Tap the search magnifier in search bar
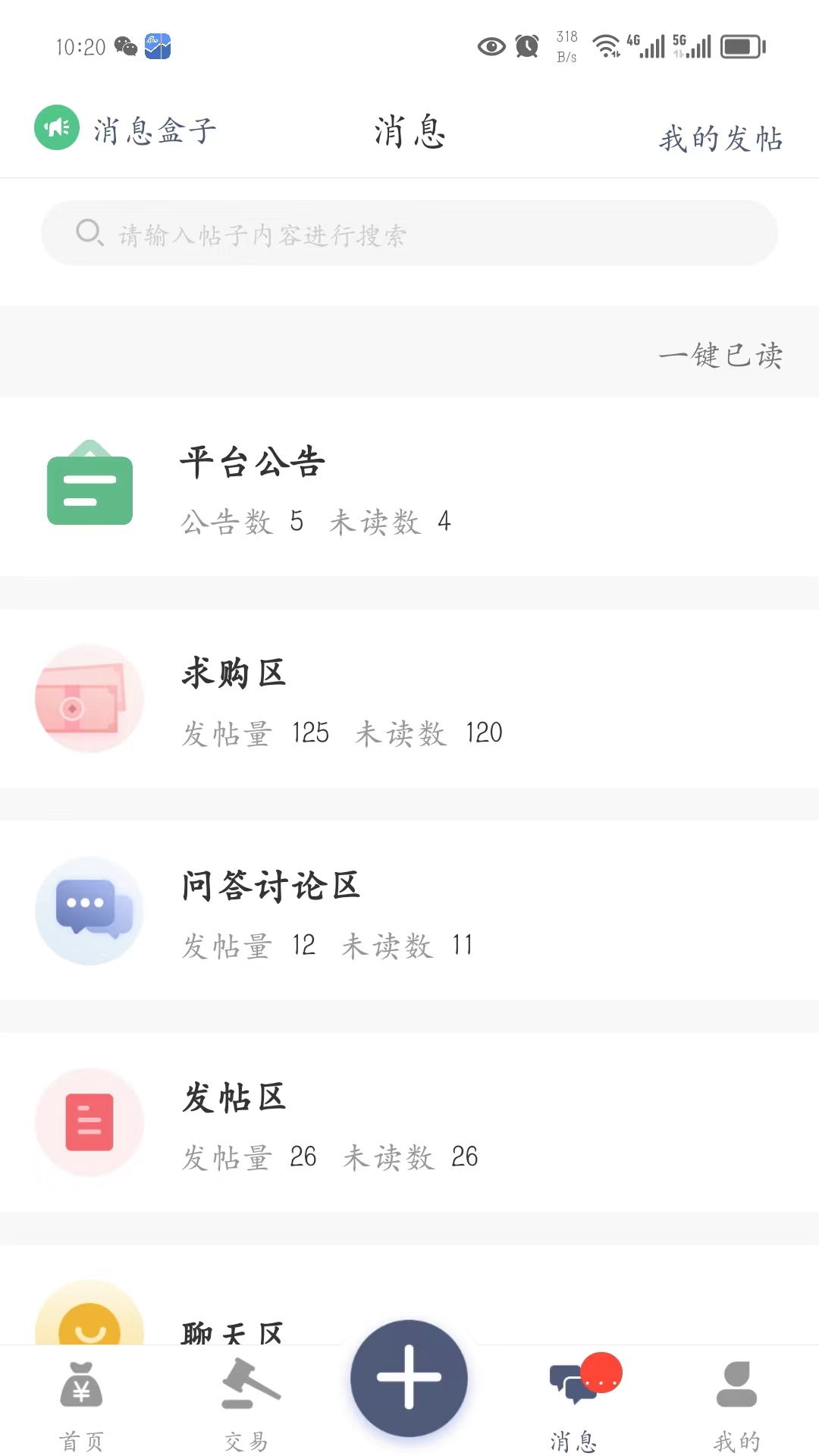This screenshot has height=1456, width=819. pos(89,234)
